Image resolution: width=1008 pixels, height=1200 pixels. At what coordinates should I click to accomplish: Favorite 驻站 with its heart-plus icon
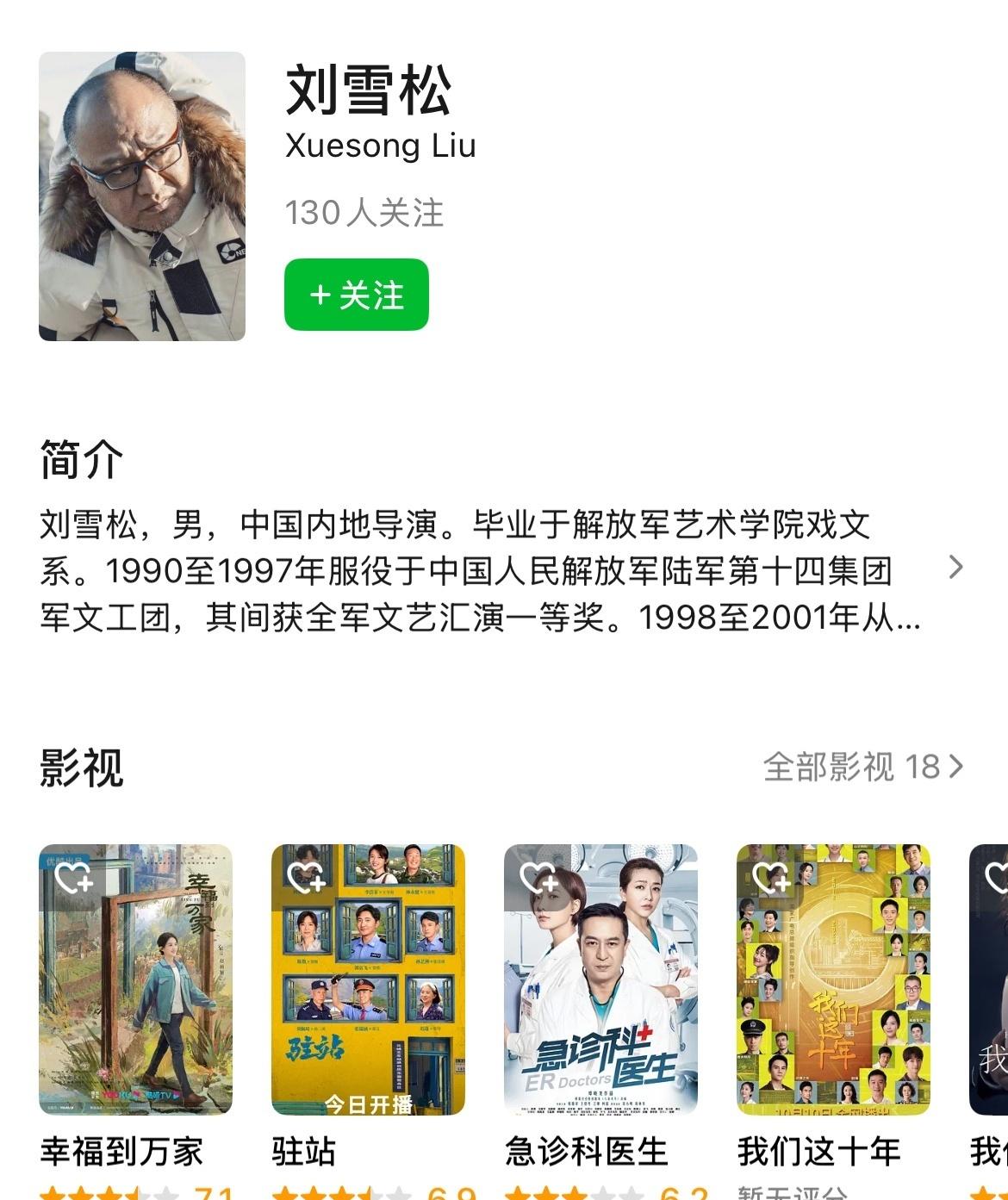coord(305,877)
